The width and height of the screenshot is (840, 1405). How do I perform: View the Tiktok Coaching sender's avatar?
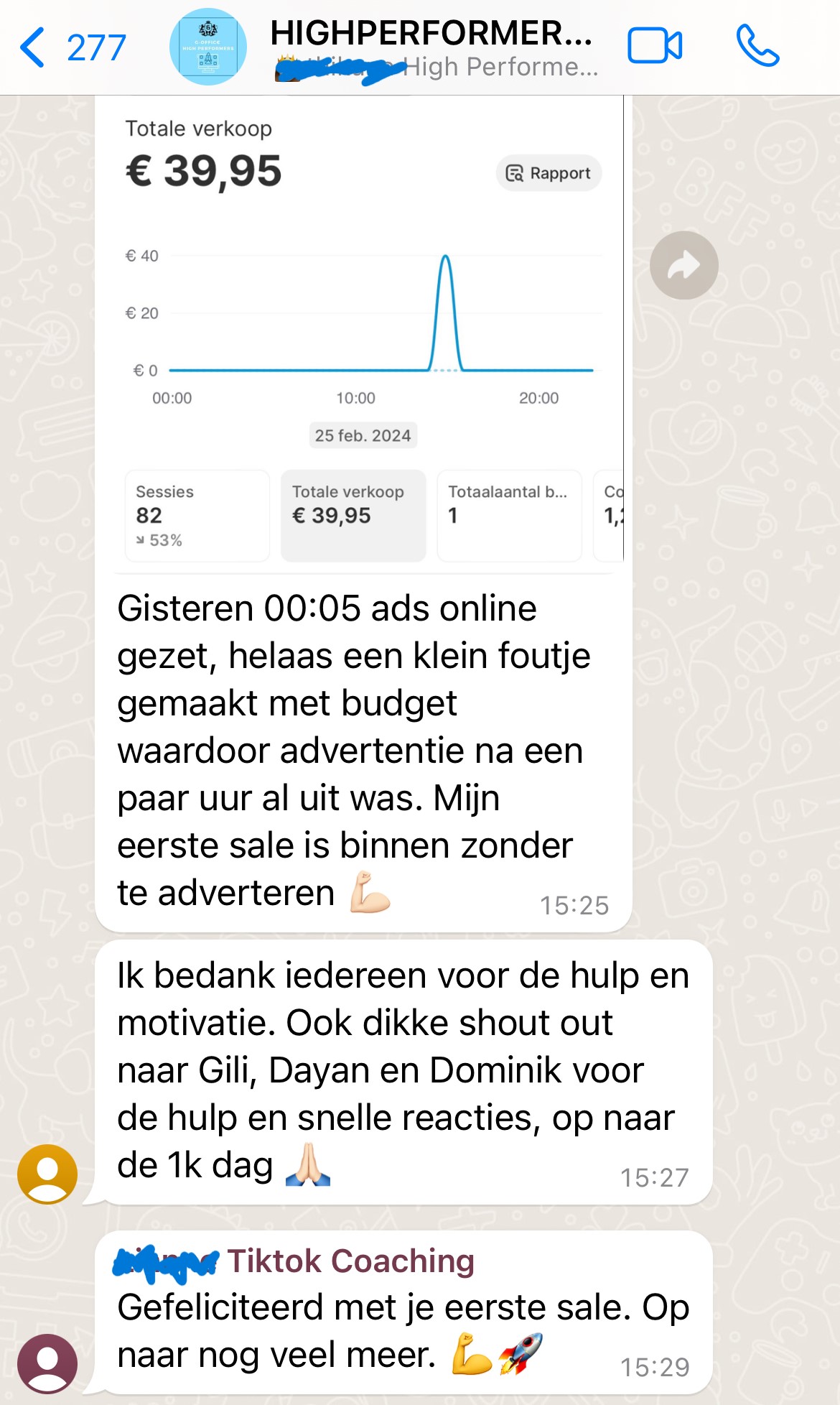pos(47,1363)
